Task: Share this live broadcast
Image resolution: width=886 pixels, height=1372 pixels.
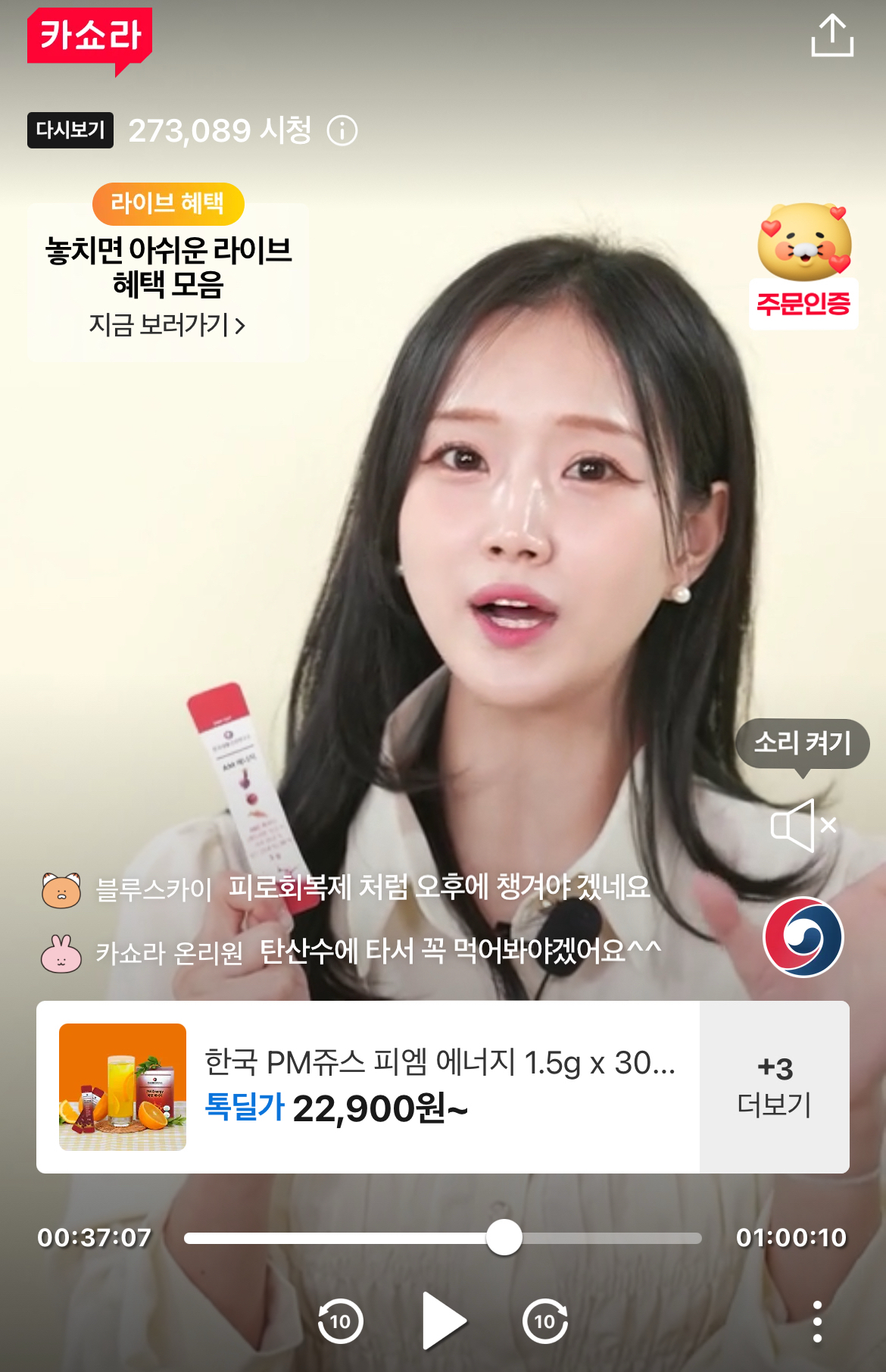Action: (x=832, y=36)
